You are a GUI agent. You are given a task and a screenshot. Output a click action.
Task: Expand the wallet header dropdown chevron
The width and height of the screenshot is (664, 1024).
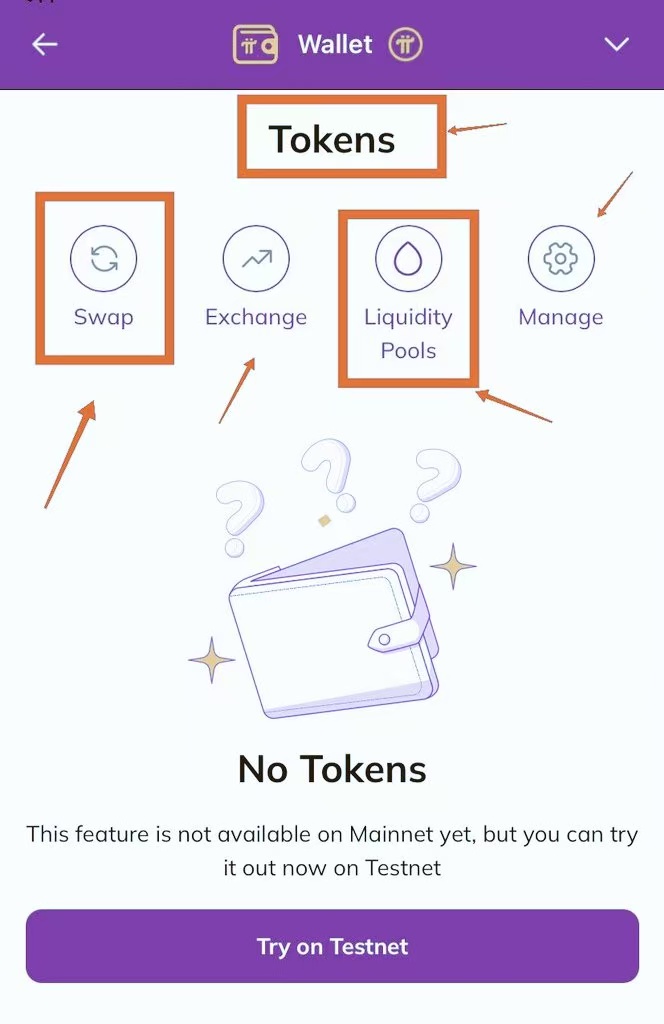pos(617,45)
